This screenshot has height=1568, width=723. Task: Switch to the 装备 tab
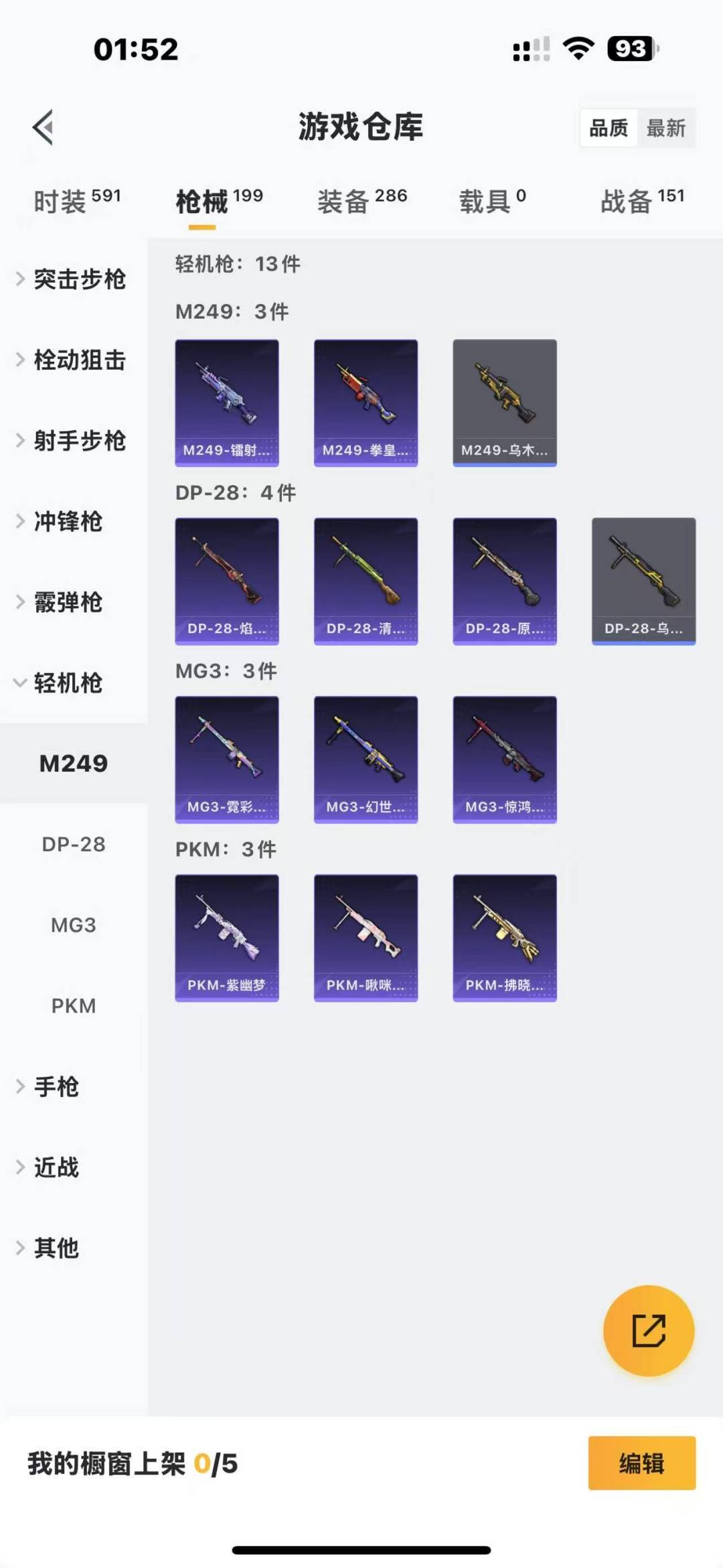coord(361,200)
